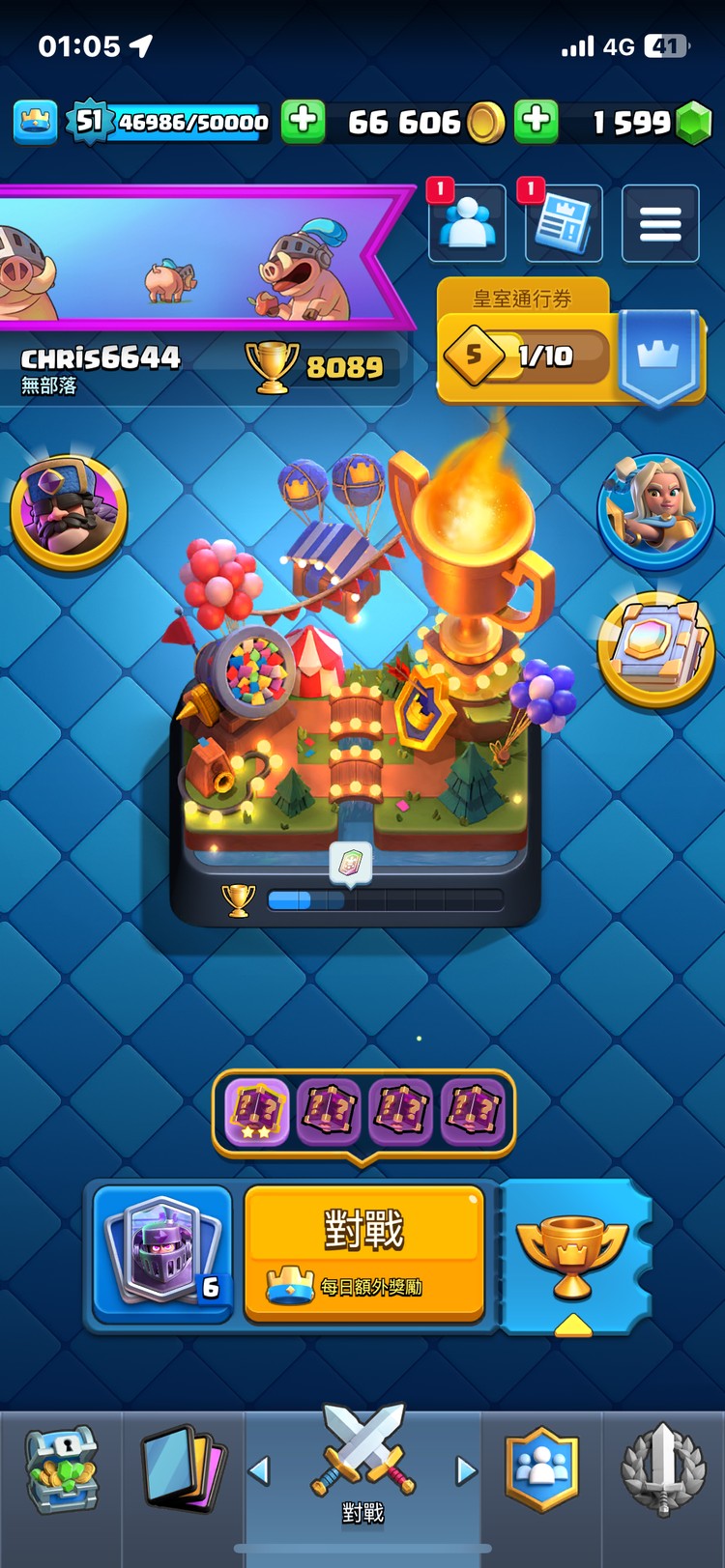This screenshot has height=1568, width=725.
Task: Open the first starred chest slot
Action: pos(257,1112)
